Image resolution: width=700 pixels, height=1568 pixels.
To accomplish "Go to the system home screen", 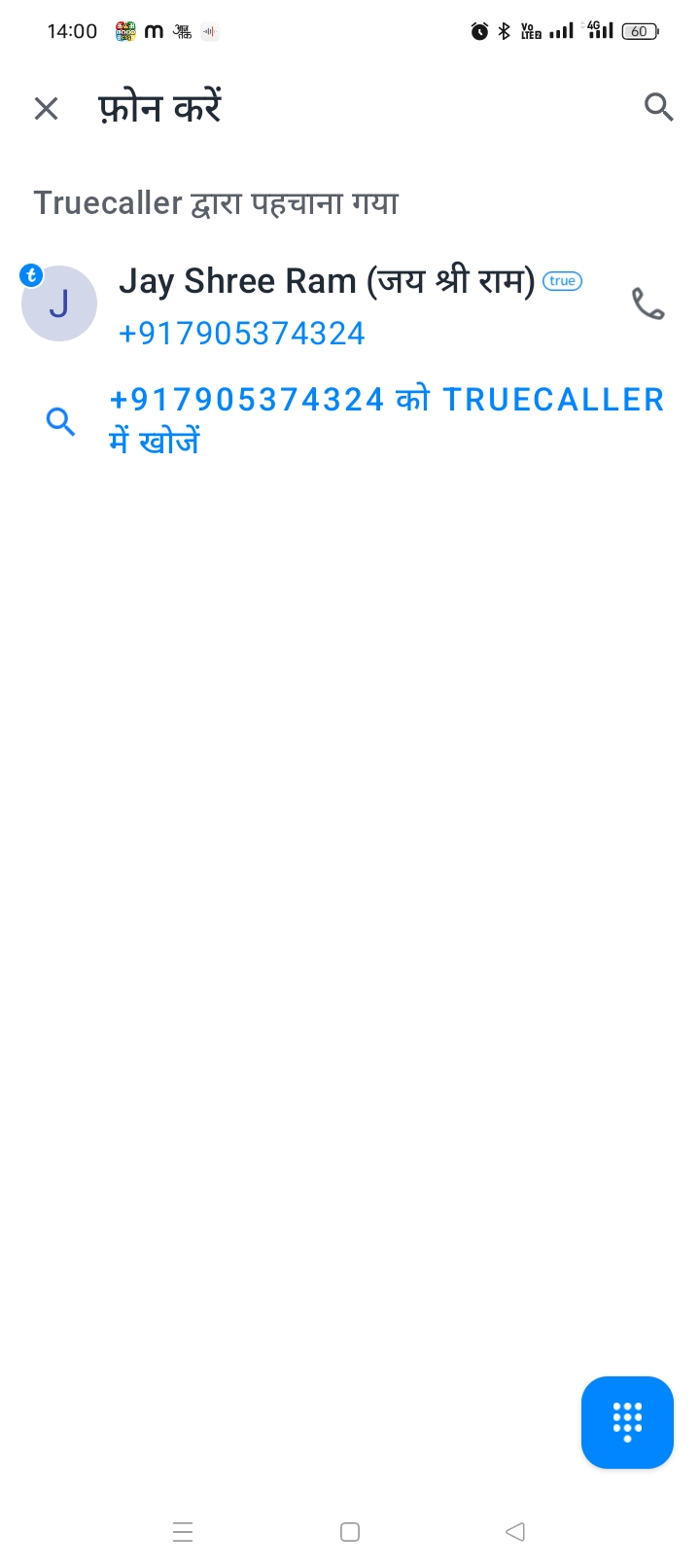I will (x=350, y=1532).
